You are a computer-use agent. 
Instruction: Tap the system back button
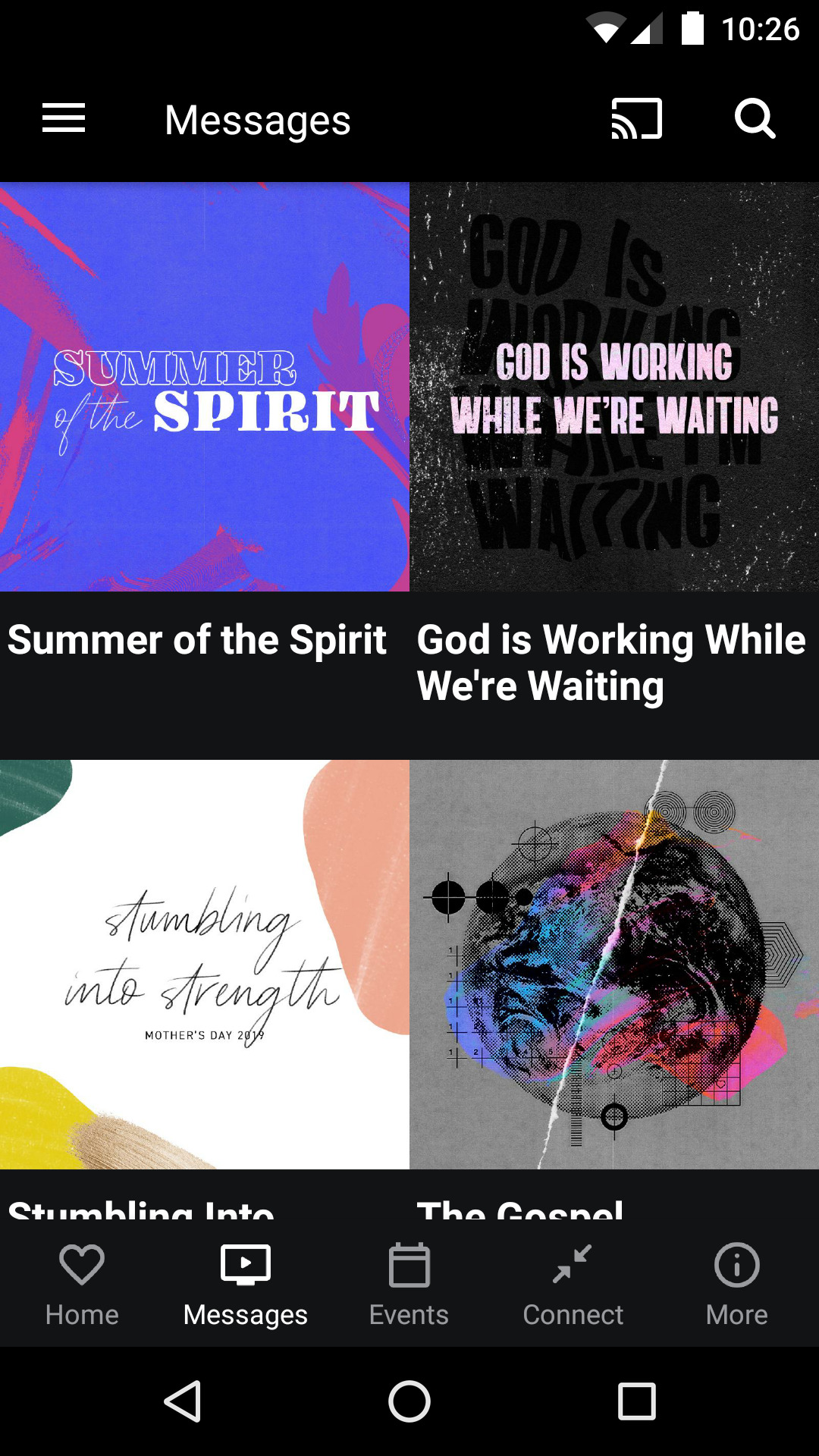(x=183, y=1401)
